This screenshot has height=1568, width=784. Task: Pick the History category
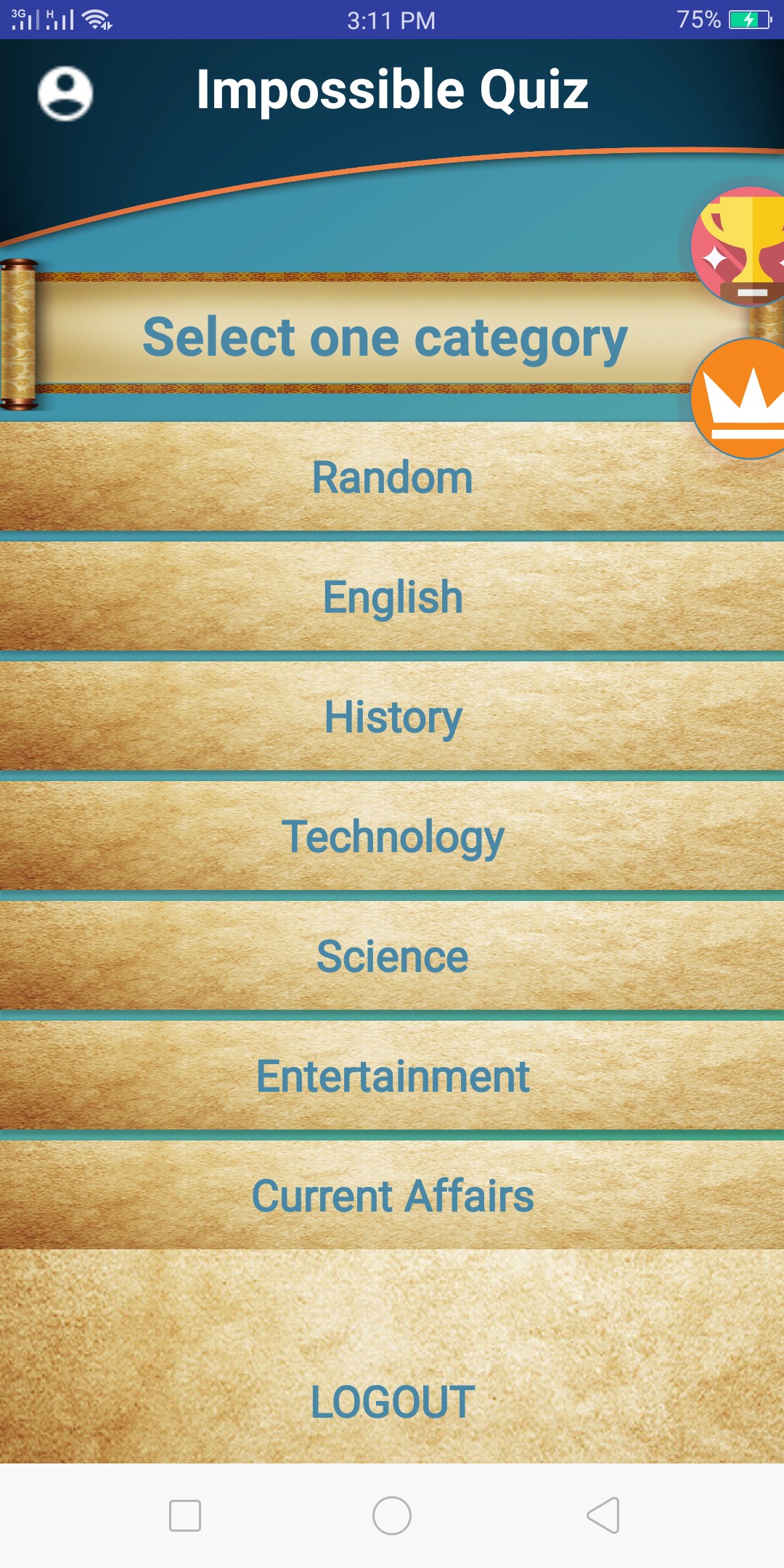click(392, 717)
